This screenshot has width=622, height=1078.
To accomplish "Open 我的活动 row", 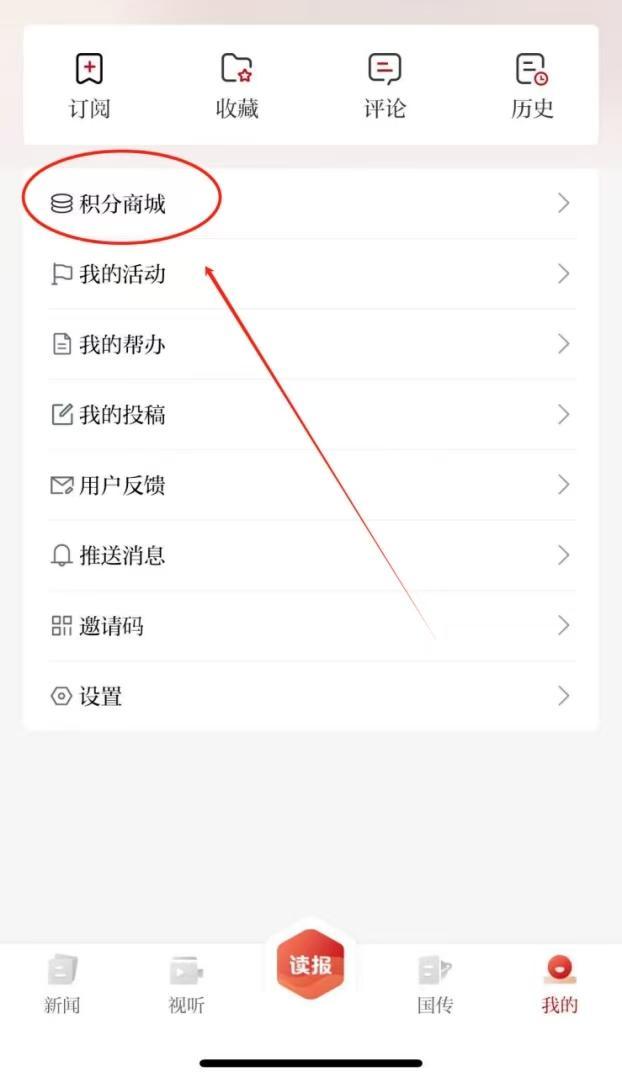I will (310, 274).
